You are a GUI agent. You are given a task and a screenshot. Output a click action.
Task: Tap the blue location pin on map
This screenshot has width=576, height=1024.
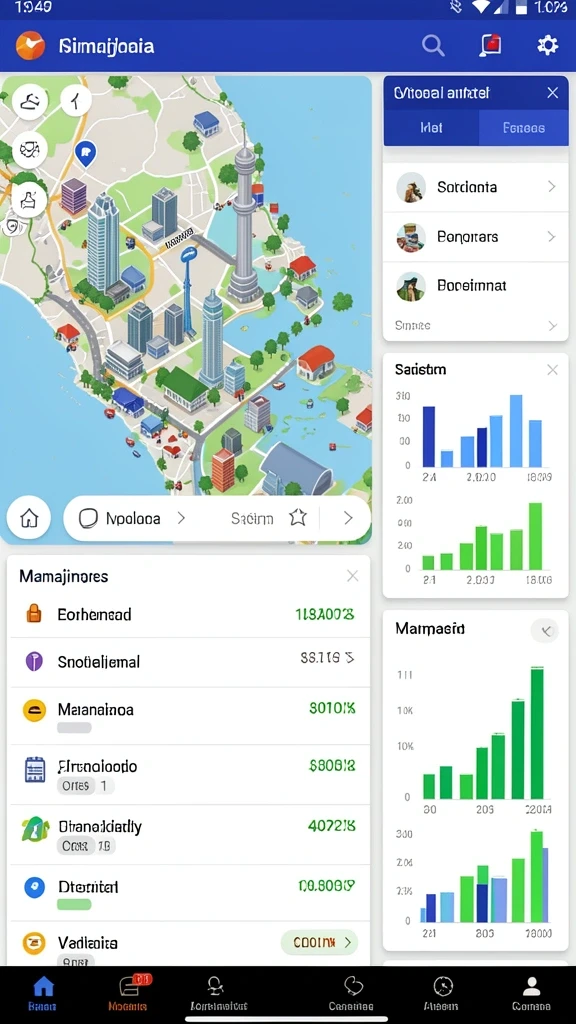click(x=86, y=153)
